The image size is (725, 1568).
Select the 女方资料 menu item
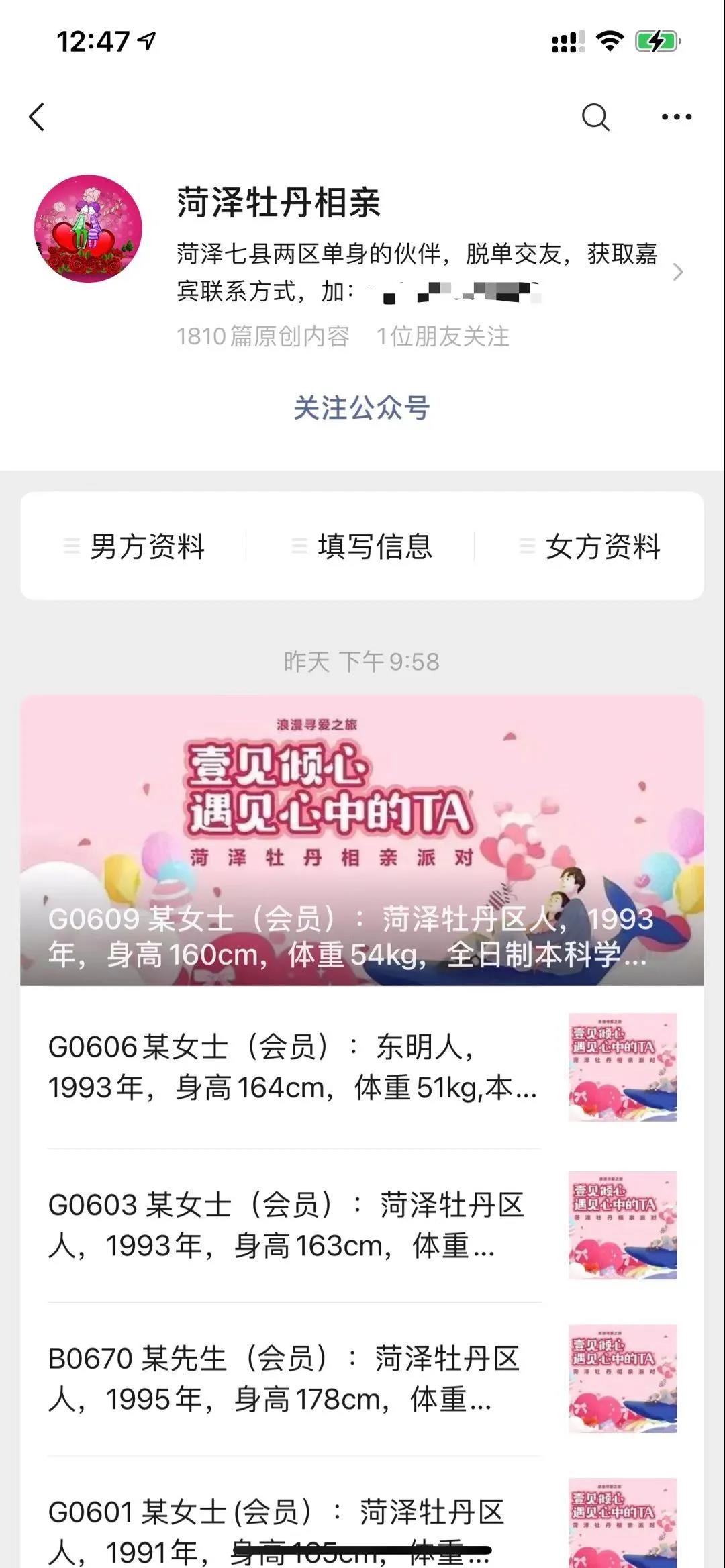tap(589, 547)
